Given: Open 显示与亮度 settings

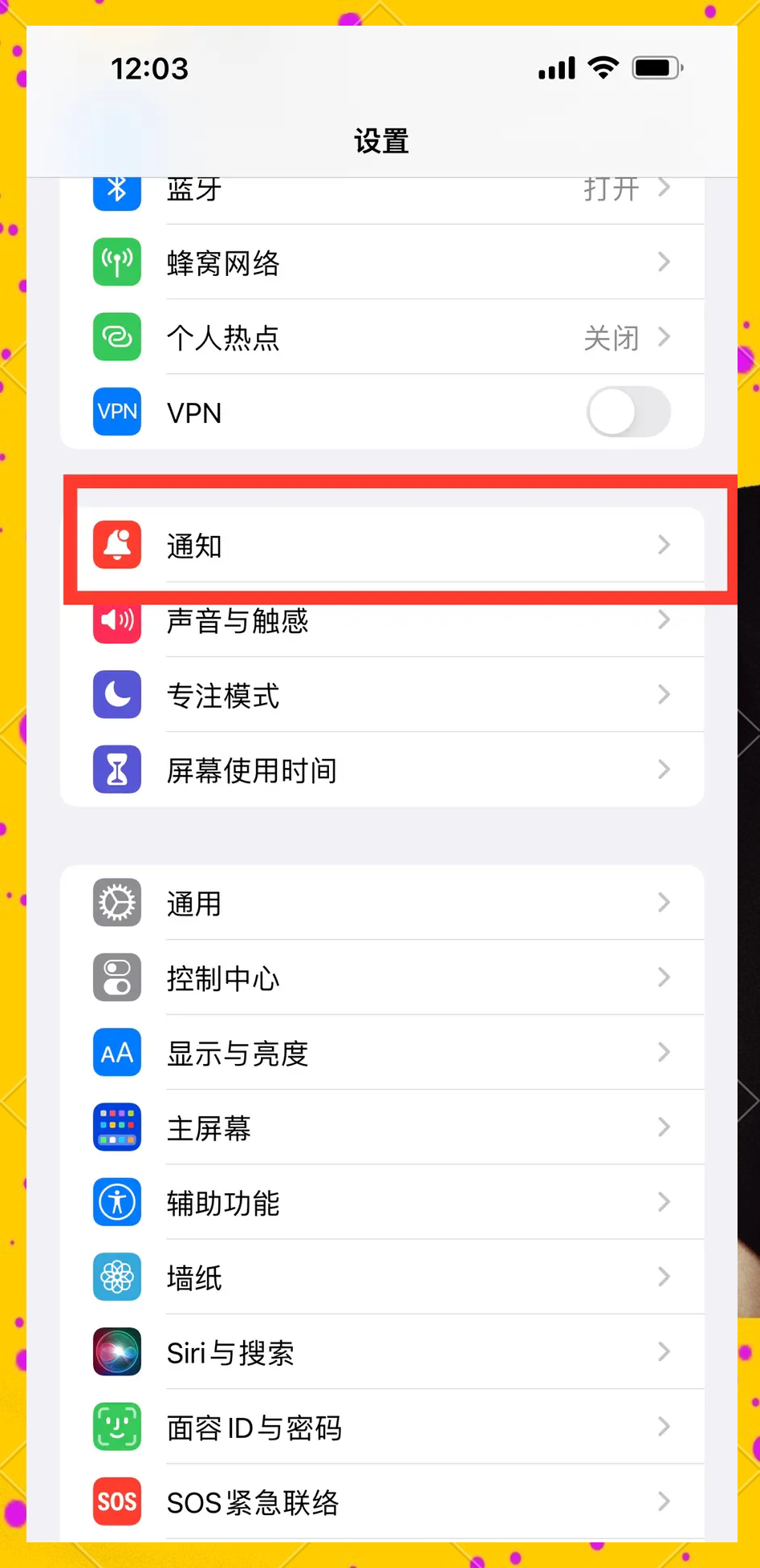Looking at the screenshot, I should [382, 1053].
